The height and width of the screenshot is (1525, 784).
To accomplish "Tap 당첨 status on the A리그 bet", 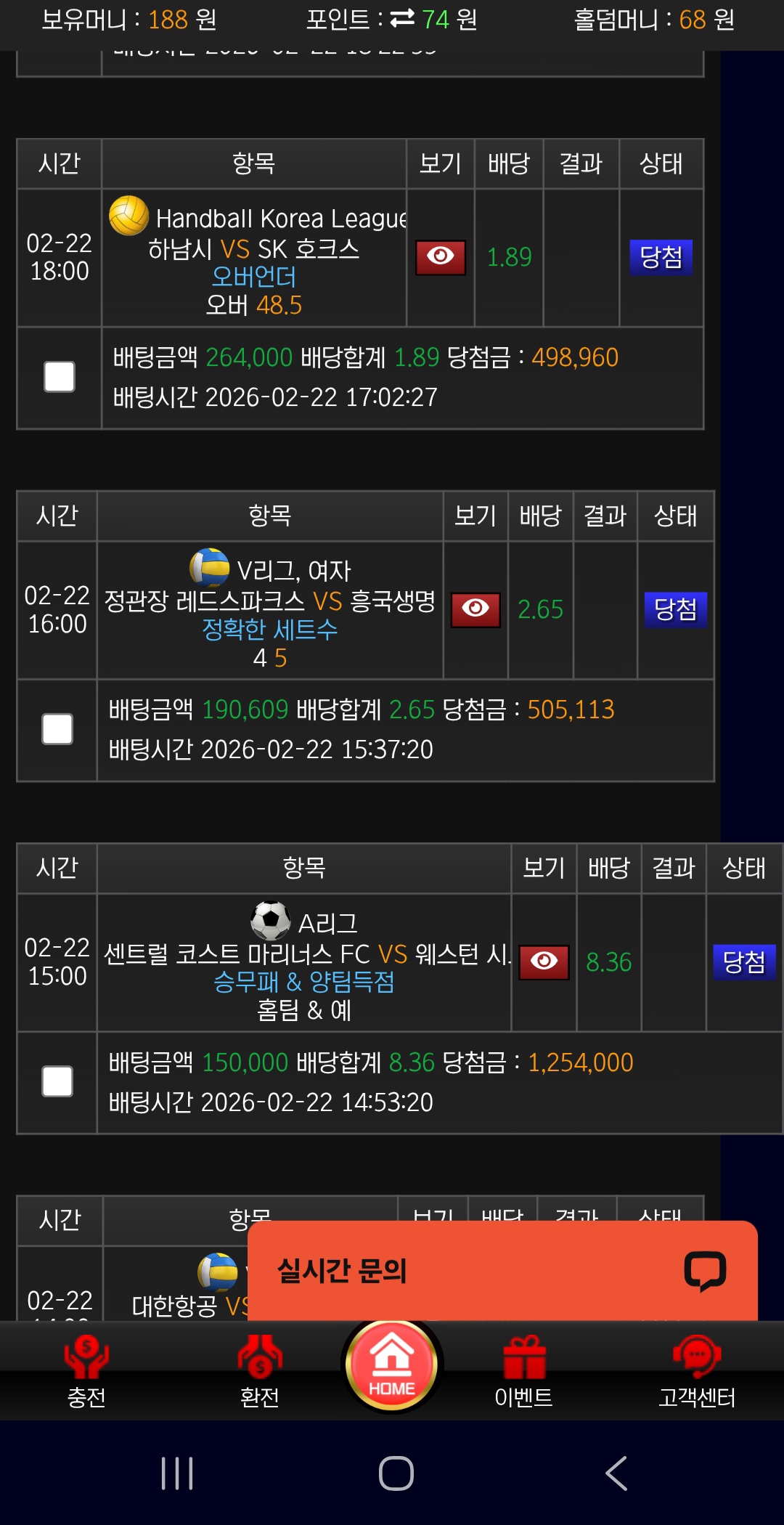I will tap(744, 962).
